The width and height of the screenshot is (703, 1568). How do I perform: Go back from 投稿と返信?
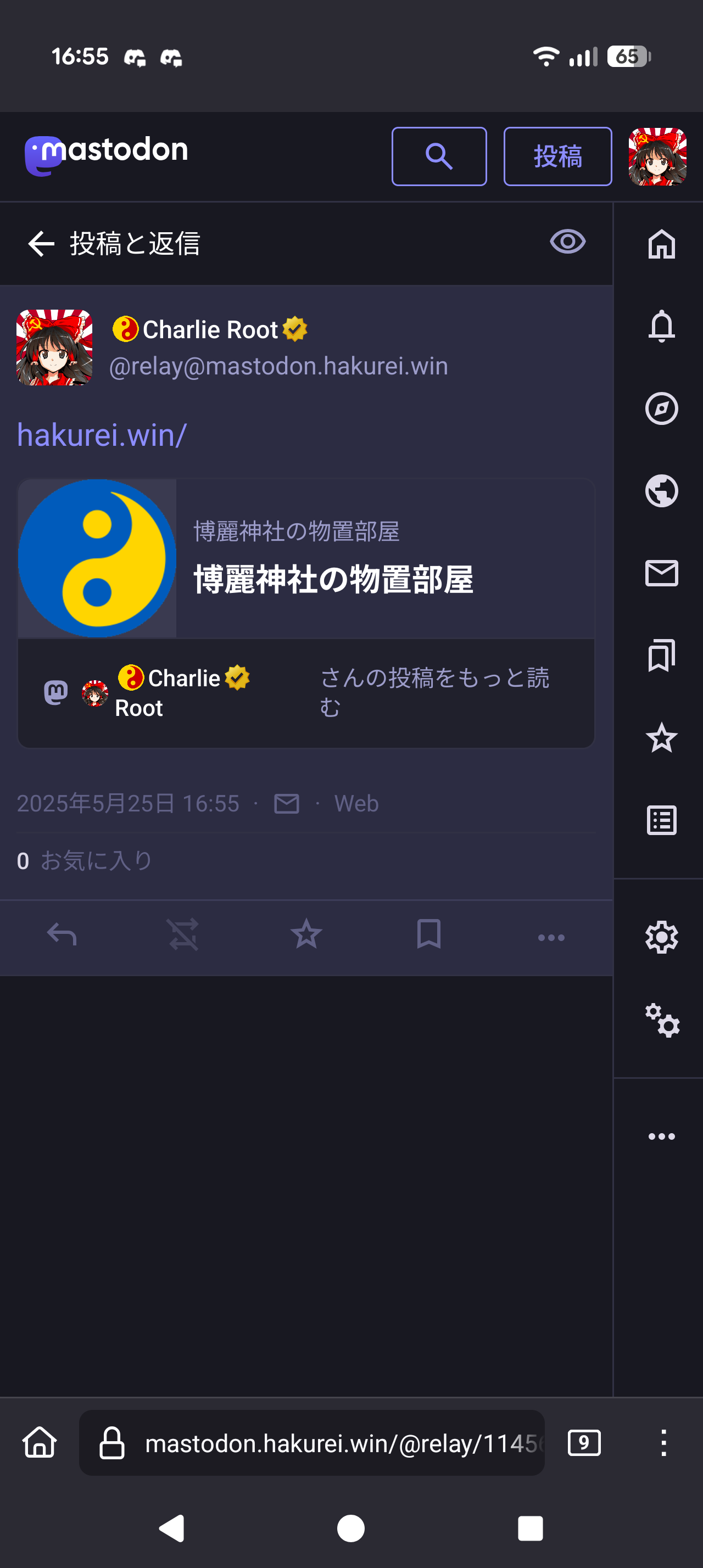coord(41,243)
